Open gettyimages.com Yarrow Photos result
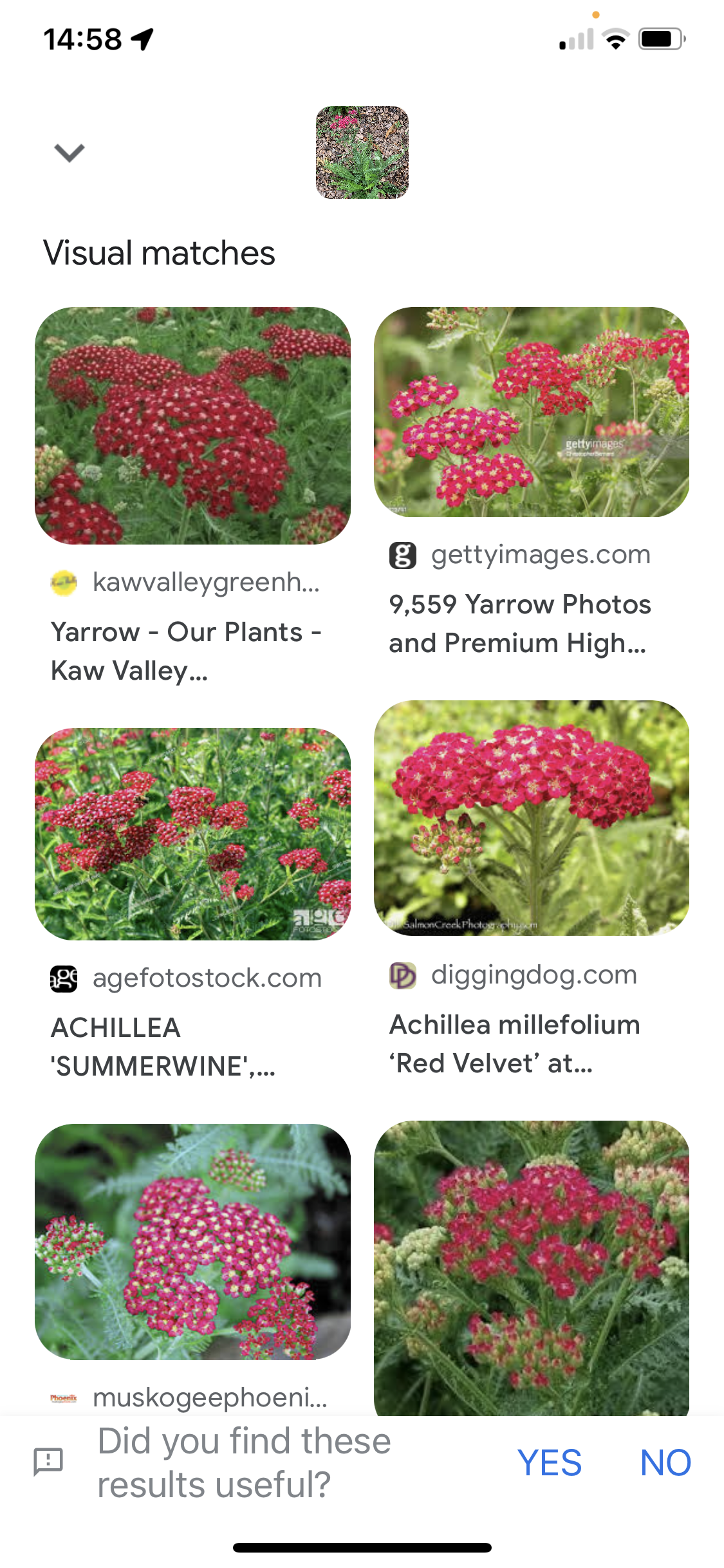This screenshot has width=724, height=1568. tap(531, 413)
